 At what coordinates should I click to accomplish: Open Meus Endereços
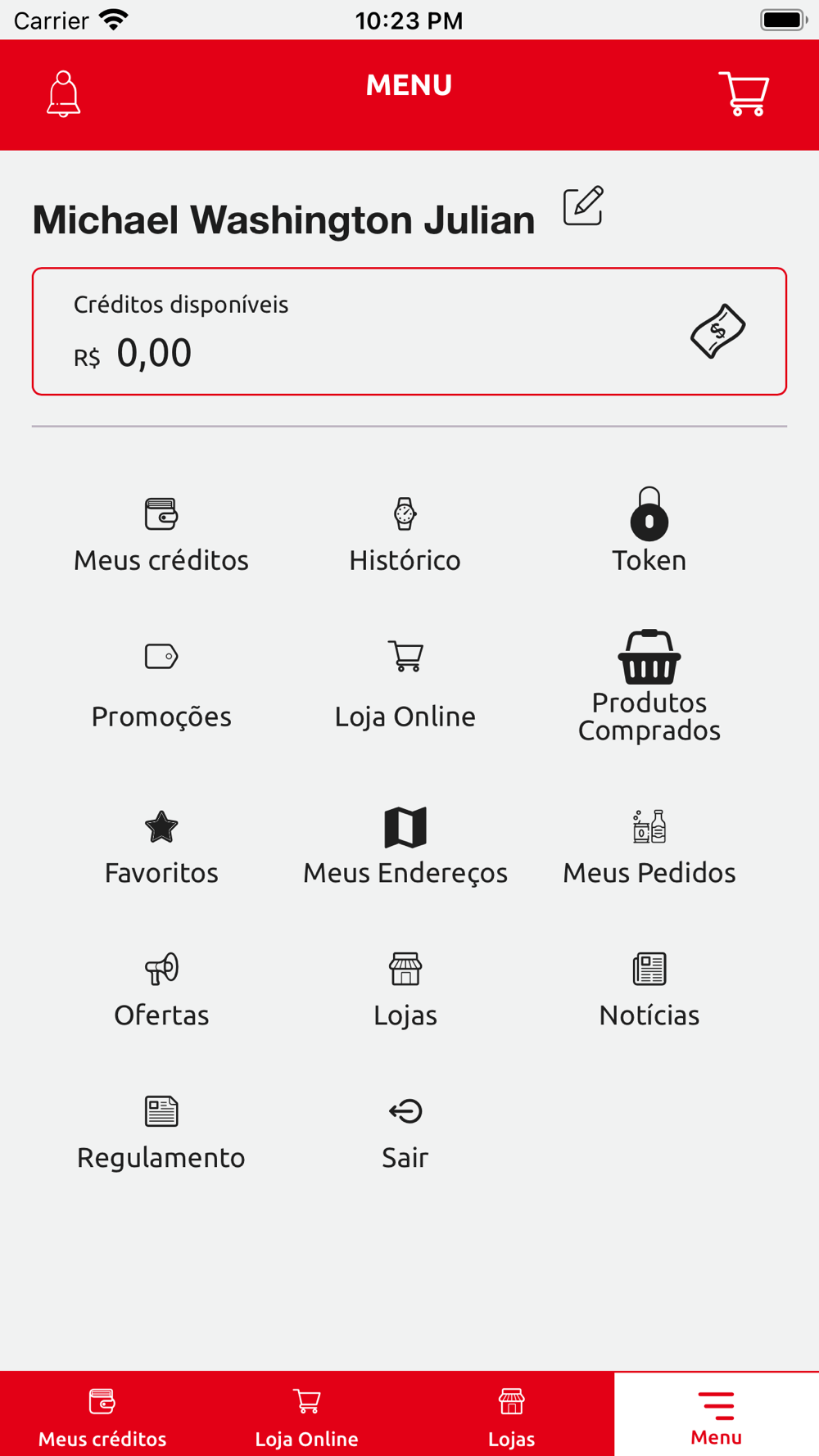tap(405, 846)
